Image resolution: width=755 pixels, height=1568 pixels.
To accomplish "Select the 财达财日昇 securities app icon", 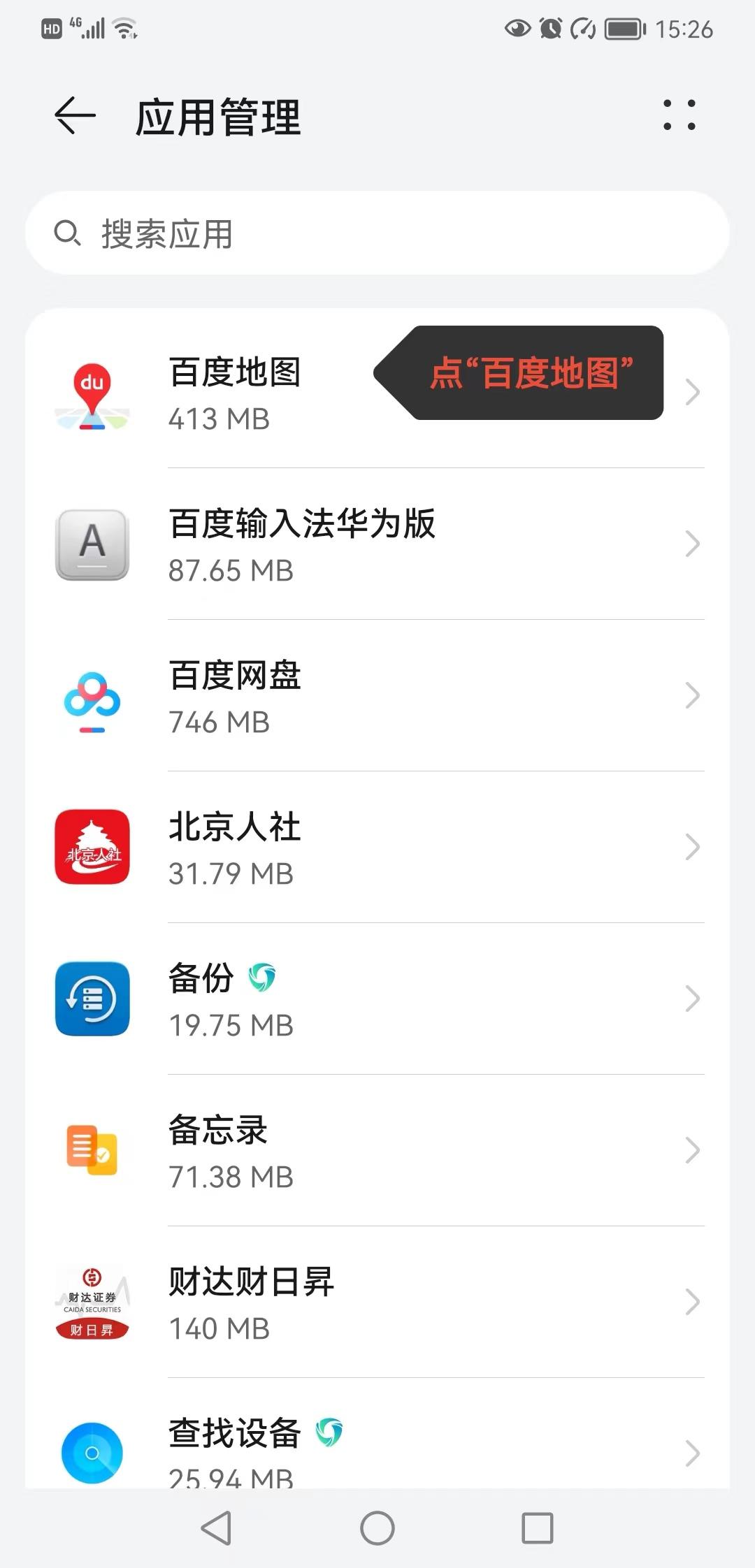I will click(x=92, y=1301).
